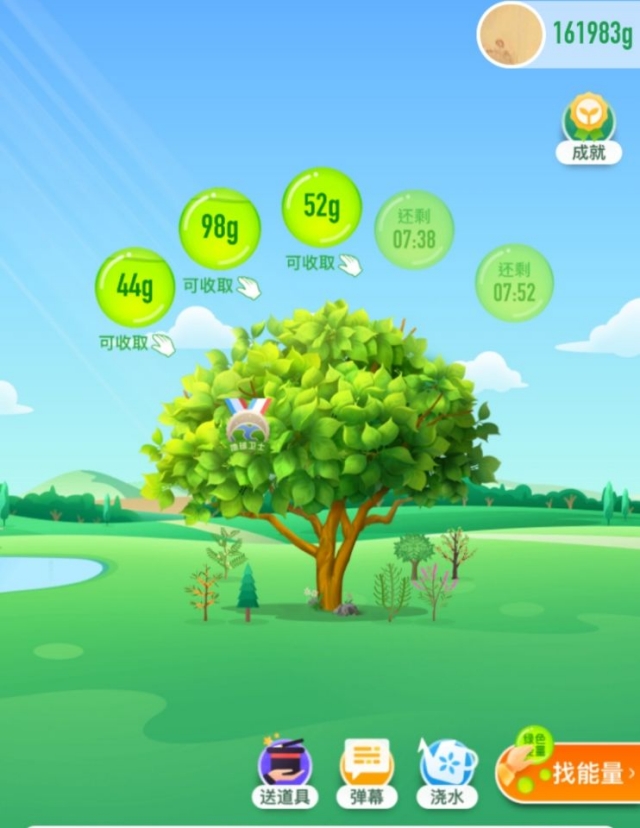Tap the bubble with 07:38 remaining

413,230
